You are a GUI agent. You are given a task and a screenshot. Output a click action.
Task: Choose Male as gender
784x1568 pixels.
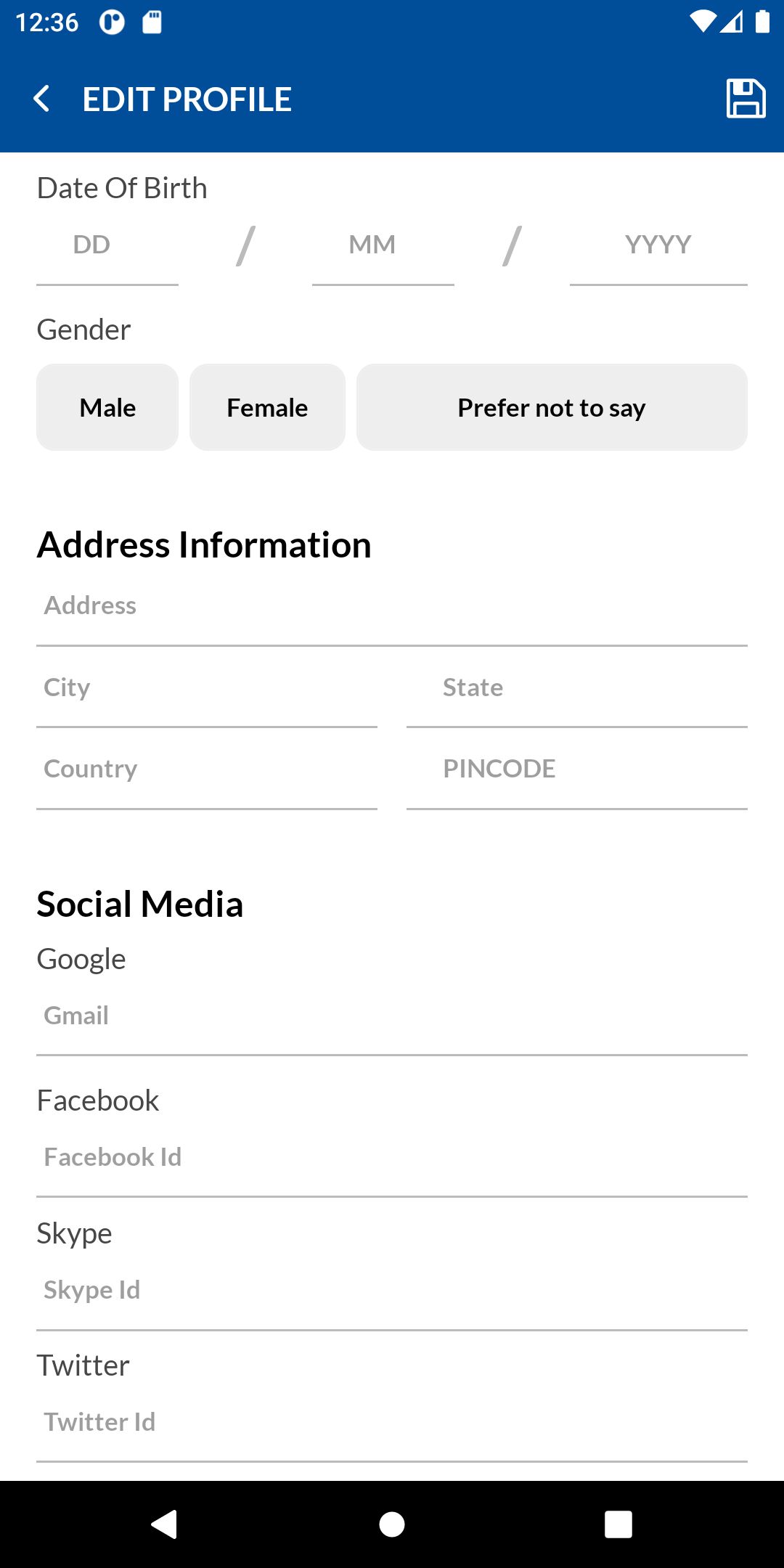click(107, 407)
